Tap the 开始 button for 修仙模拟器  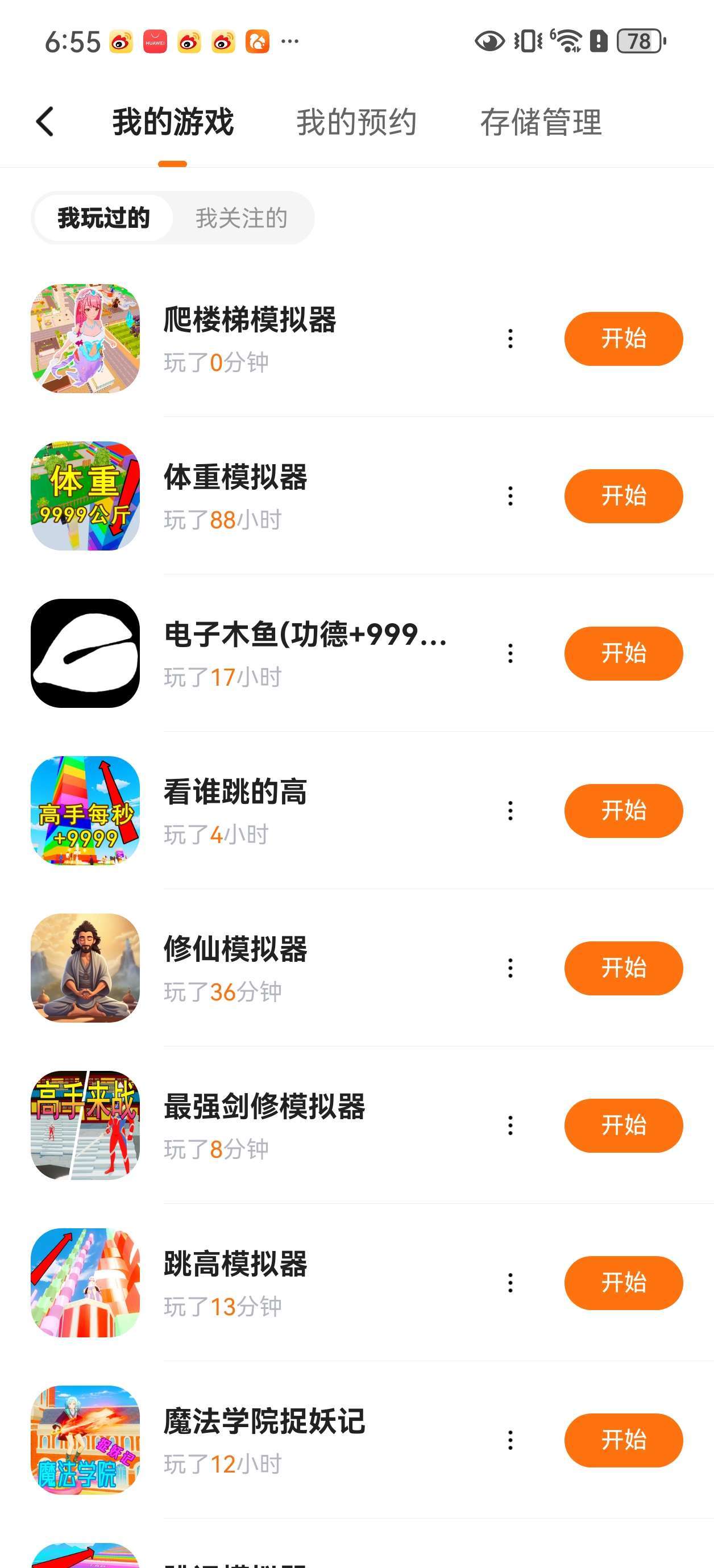(x=622, y=968)
